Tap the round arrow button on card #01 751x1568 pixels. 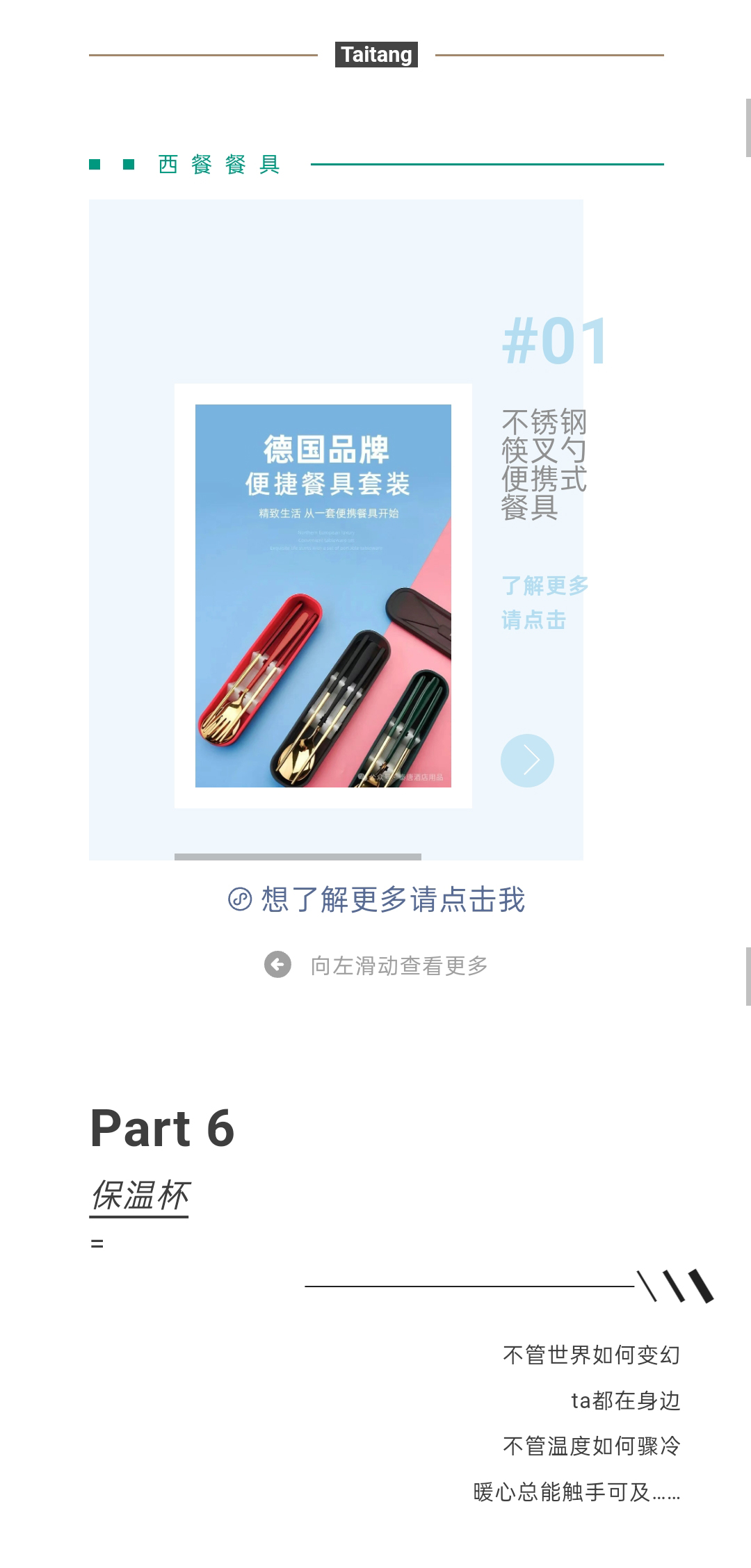[x=527, y=760]
